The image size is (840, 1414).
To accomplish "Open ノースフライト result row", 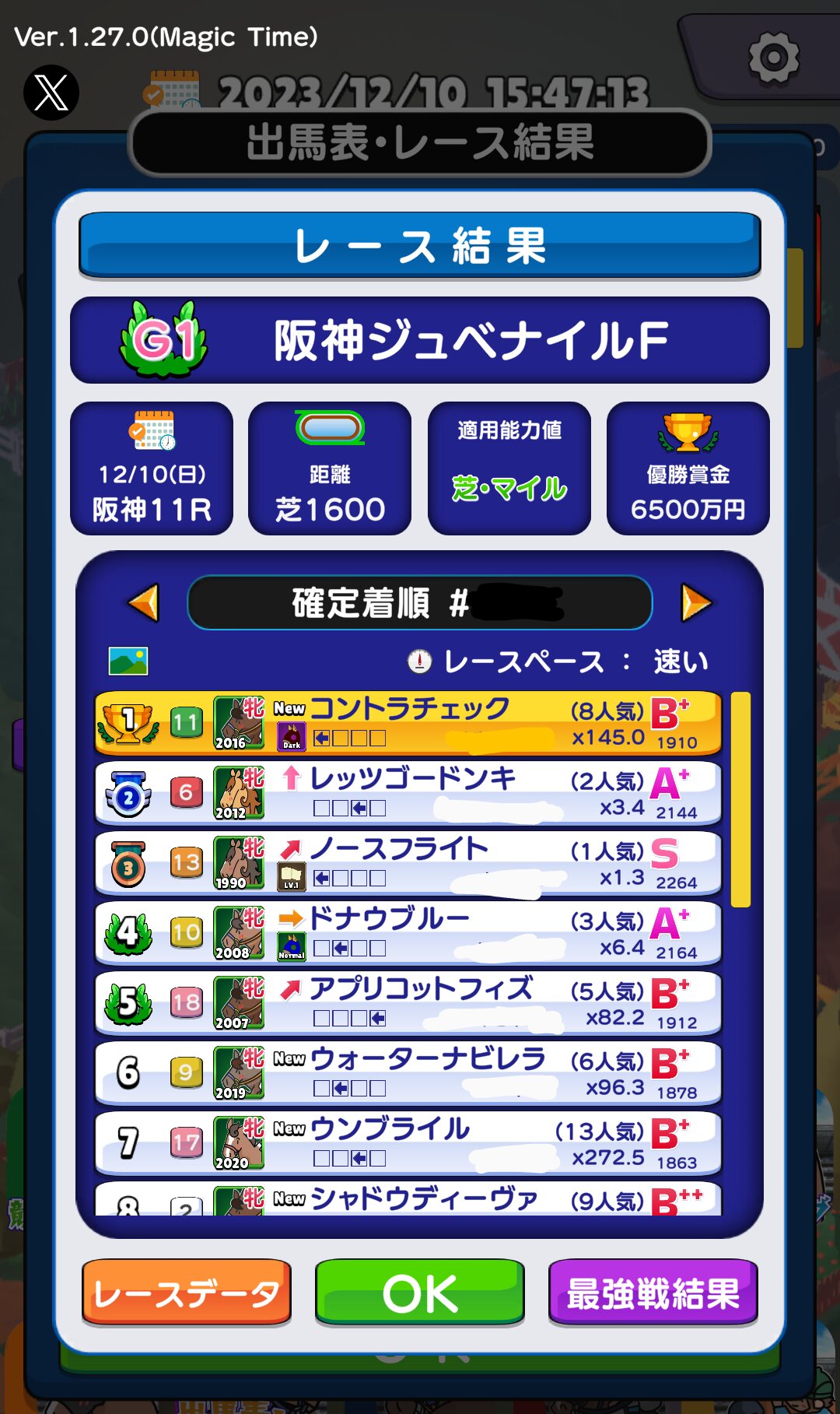I will [408, 863].
